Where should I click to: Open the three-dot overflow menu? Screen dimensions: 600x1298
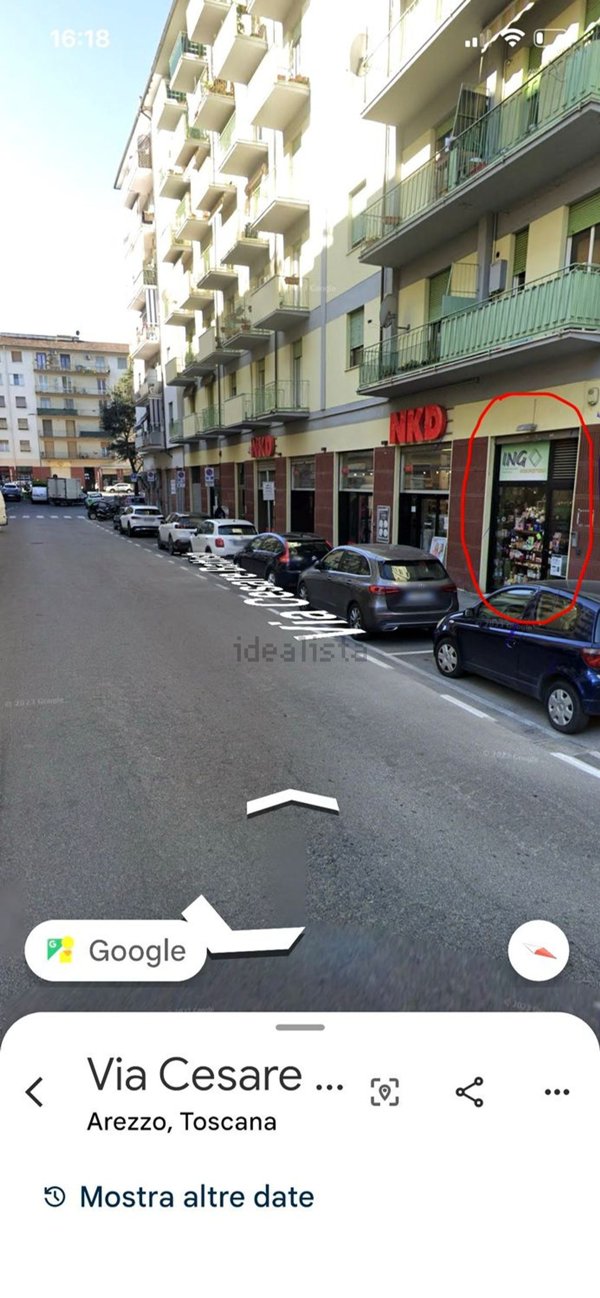point(557,1091)
